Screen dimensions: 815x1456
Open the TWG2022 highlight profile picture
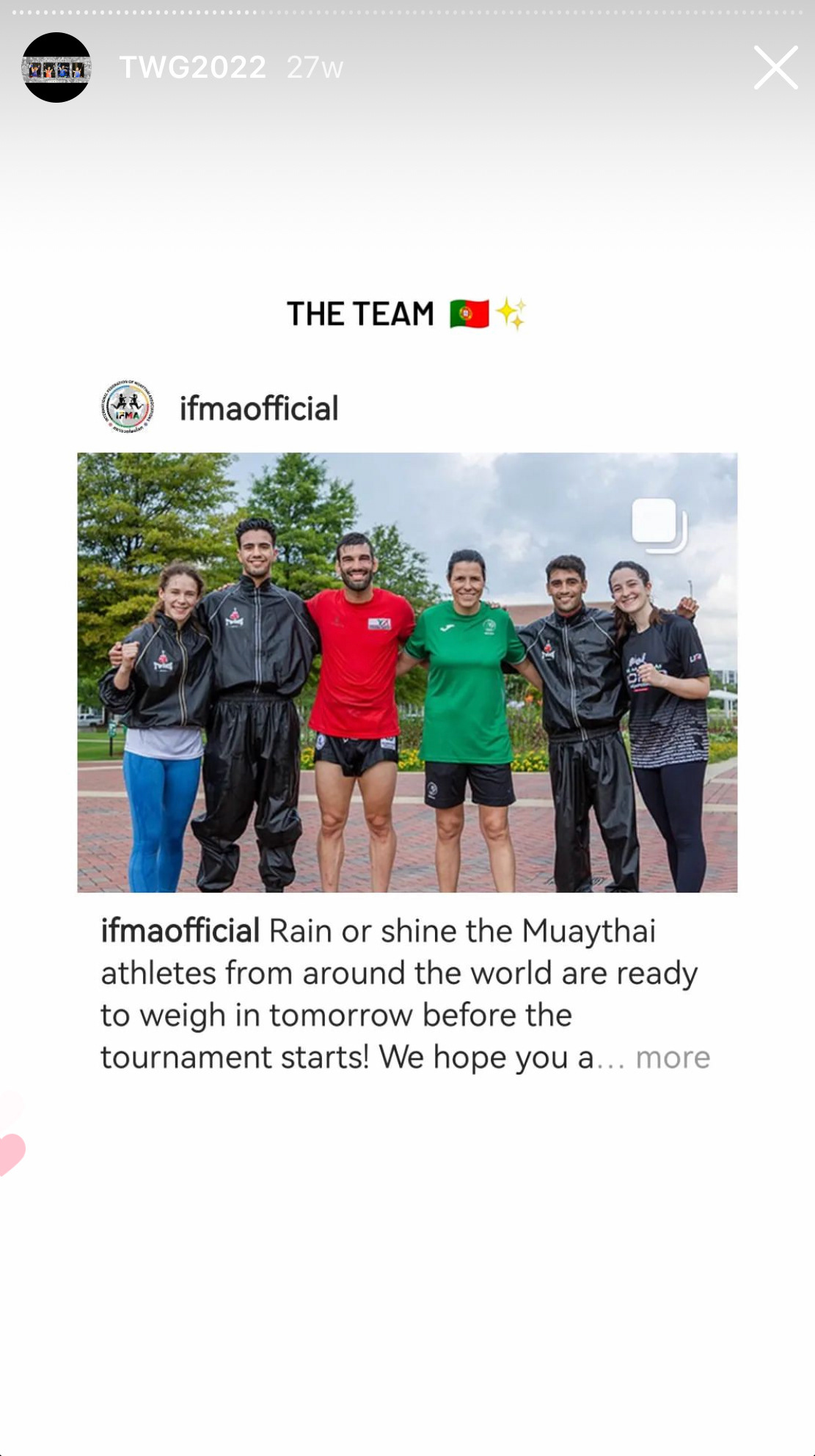point(56,67)
